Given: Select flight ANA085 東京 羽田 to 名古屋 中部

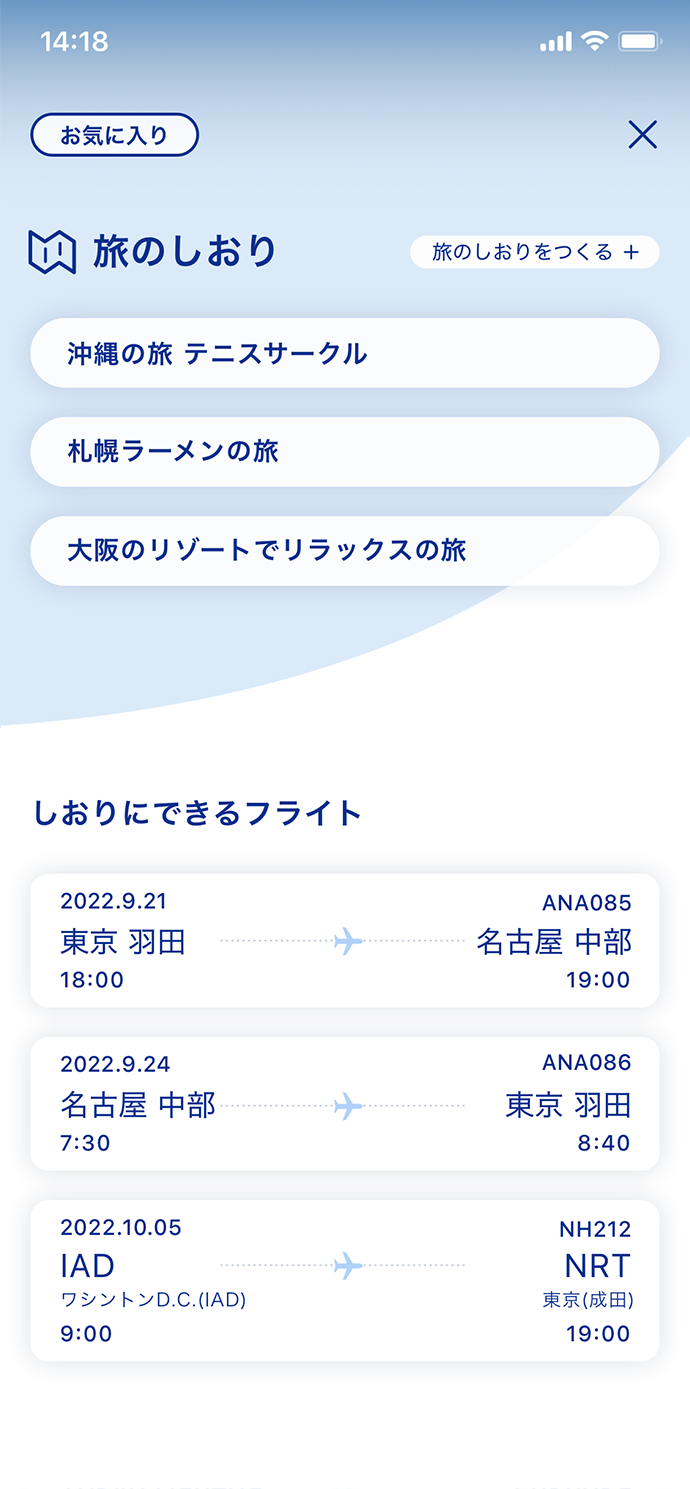Looking at the screenshot, I should click(x=344, y=941).
